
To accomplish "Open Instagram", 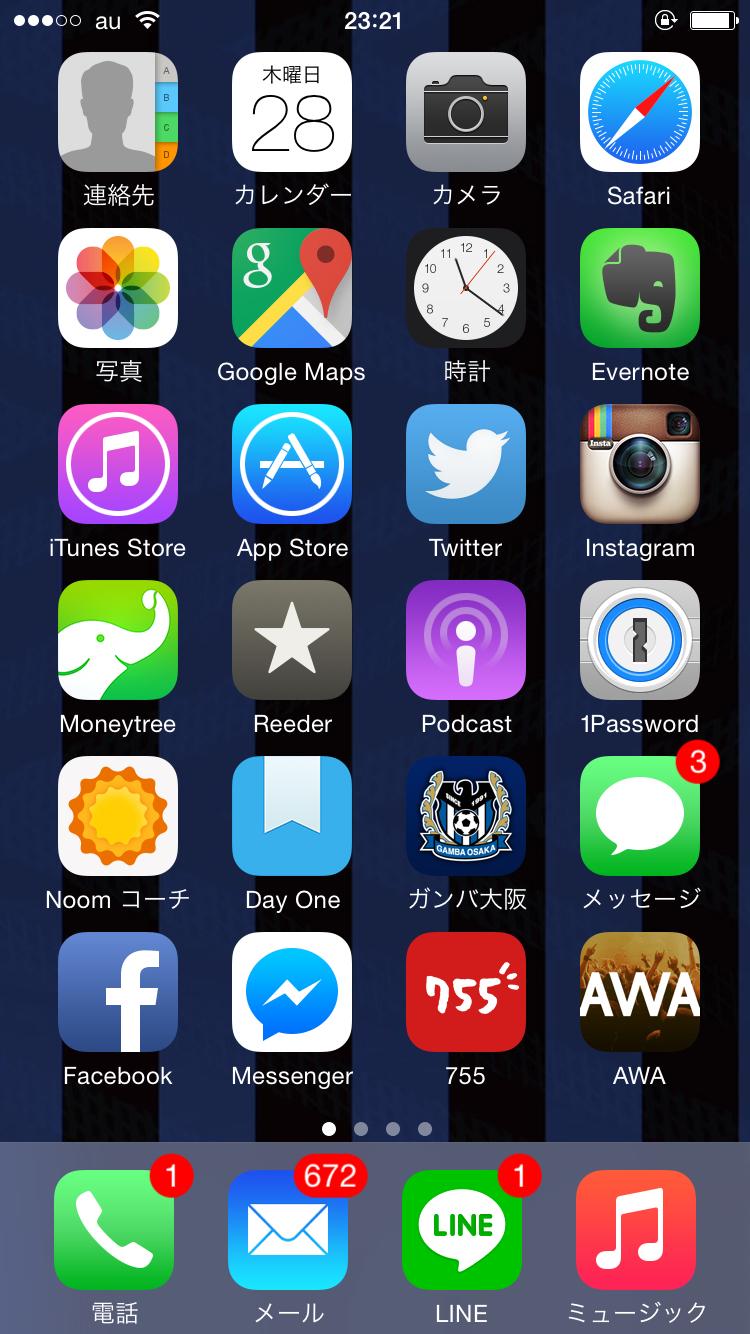I will pos(640,464).
